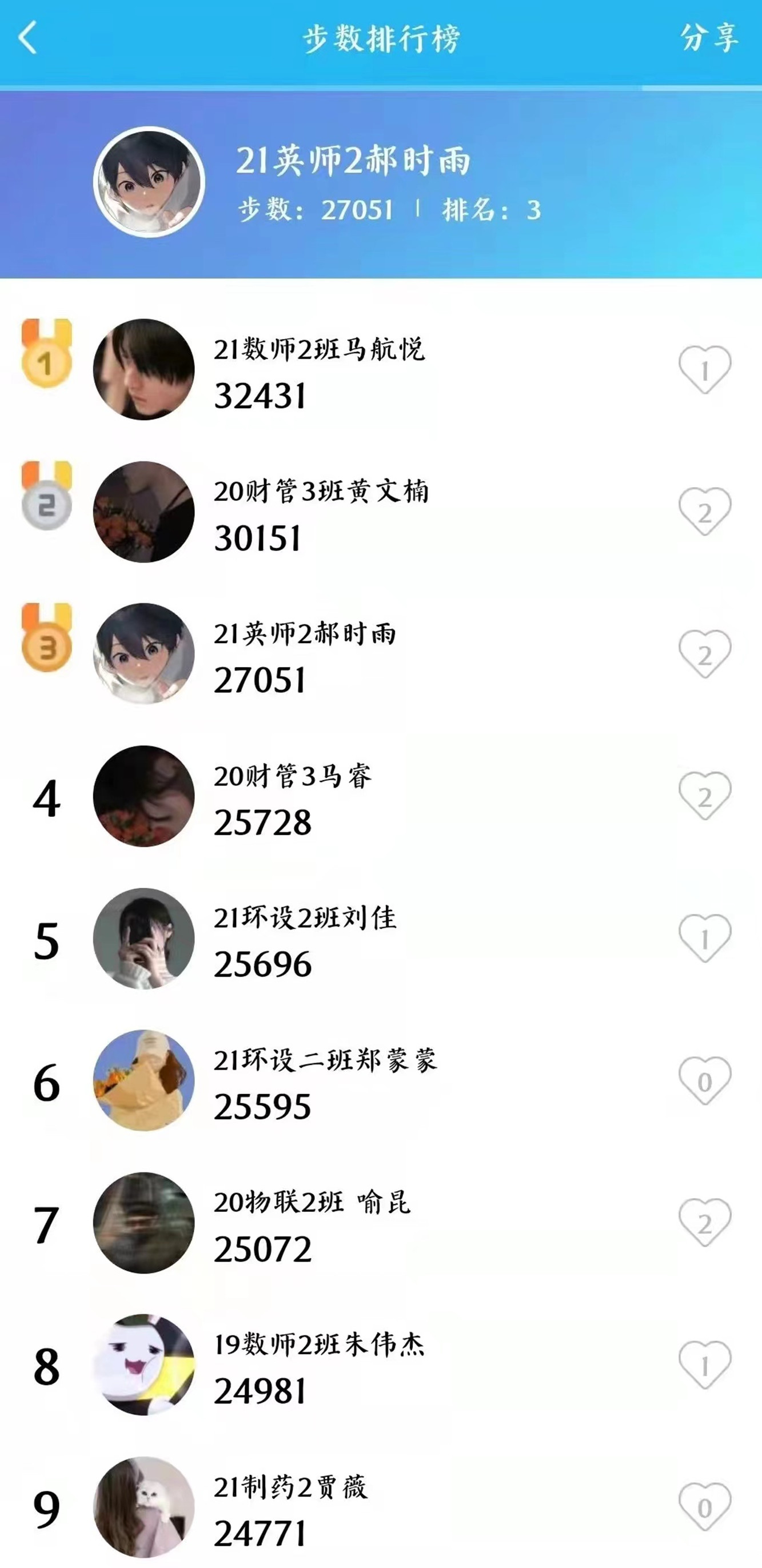View 19数师2班朱伟杰's avatar
The height and width of the screenshot is (1568, 762).
click(x=143, y=1365)
